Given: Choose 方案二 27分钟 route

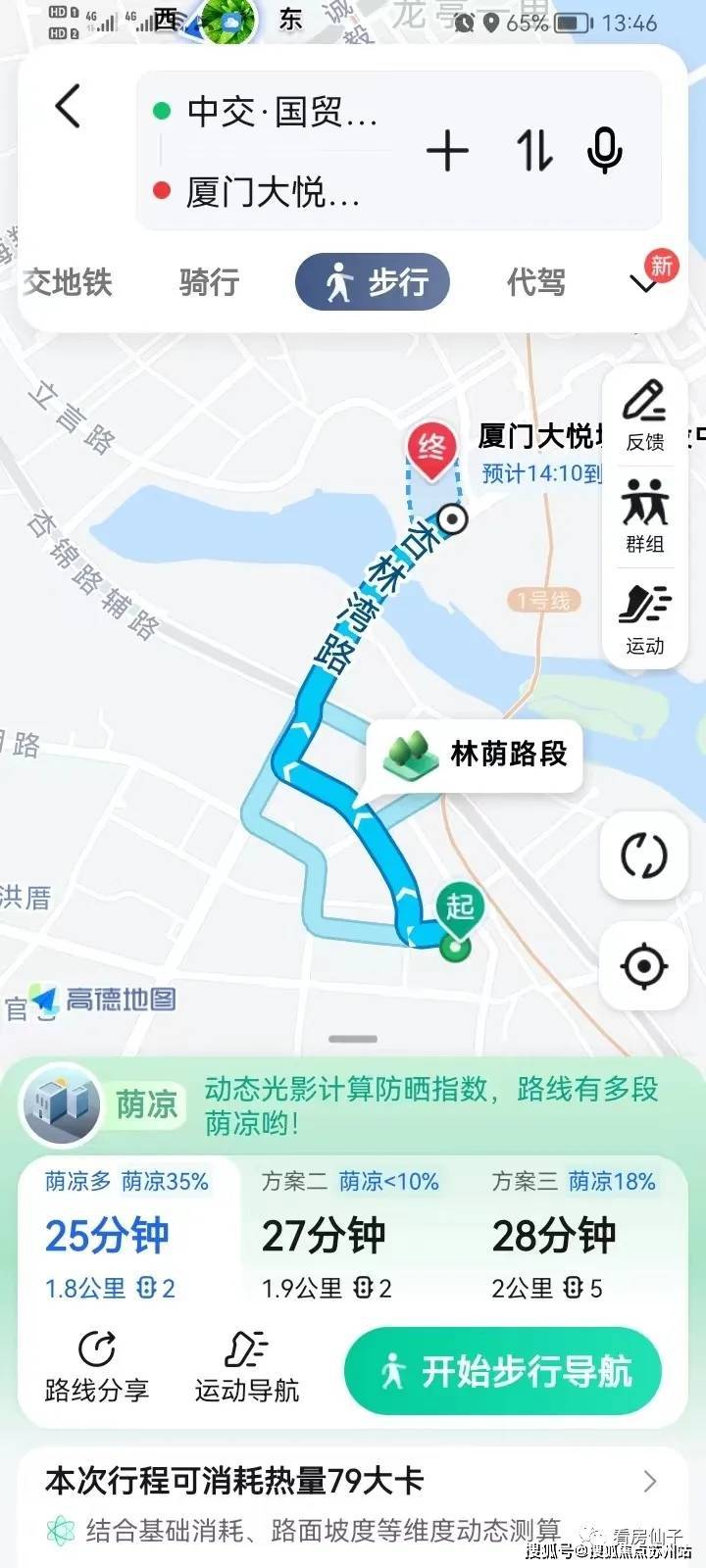Looking at the screenshot, I should click(348, 1235).
